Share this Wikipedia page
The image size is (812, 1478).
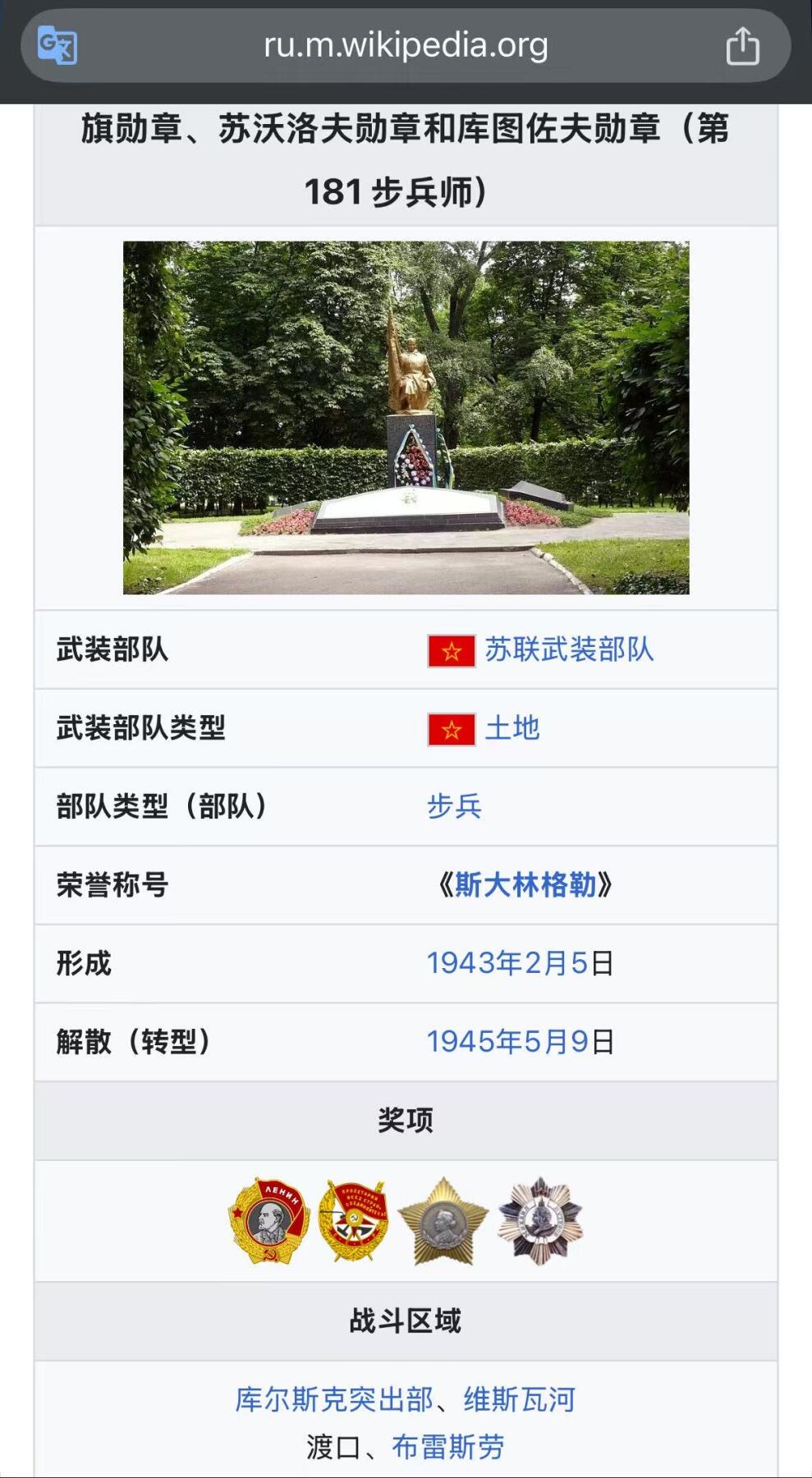742,46
